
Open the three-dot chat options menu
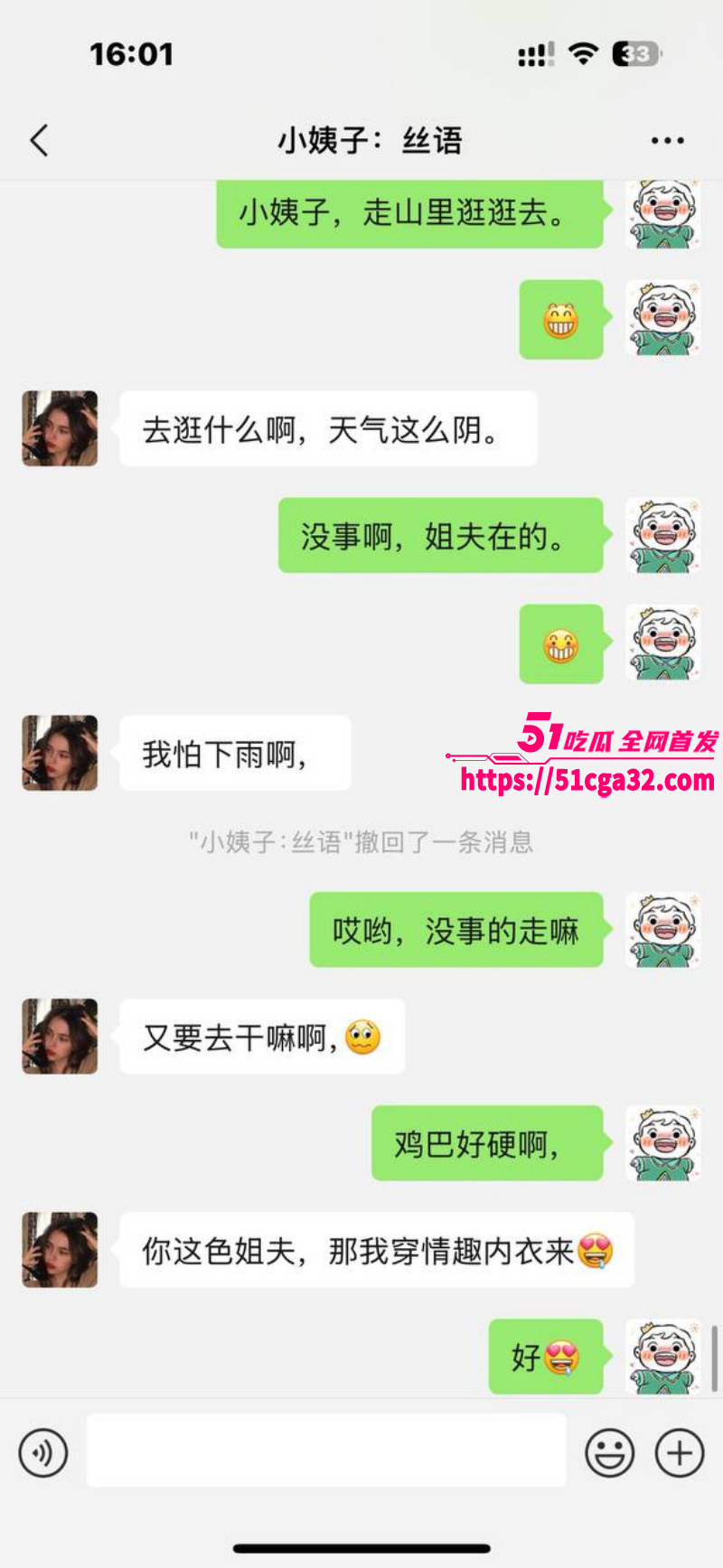tap(667, 141)
